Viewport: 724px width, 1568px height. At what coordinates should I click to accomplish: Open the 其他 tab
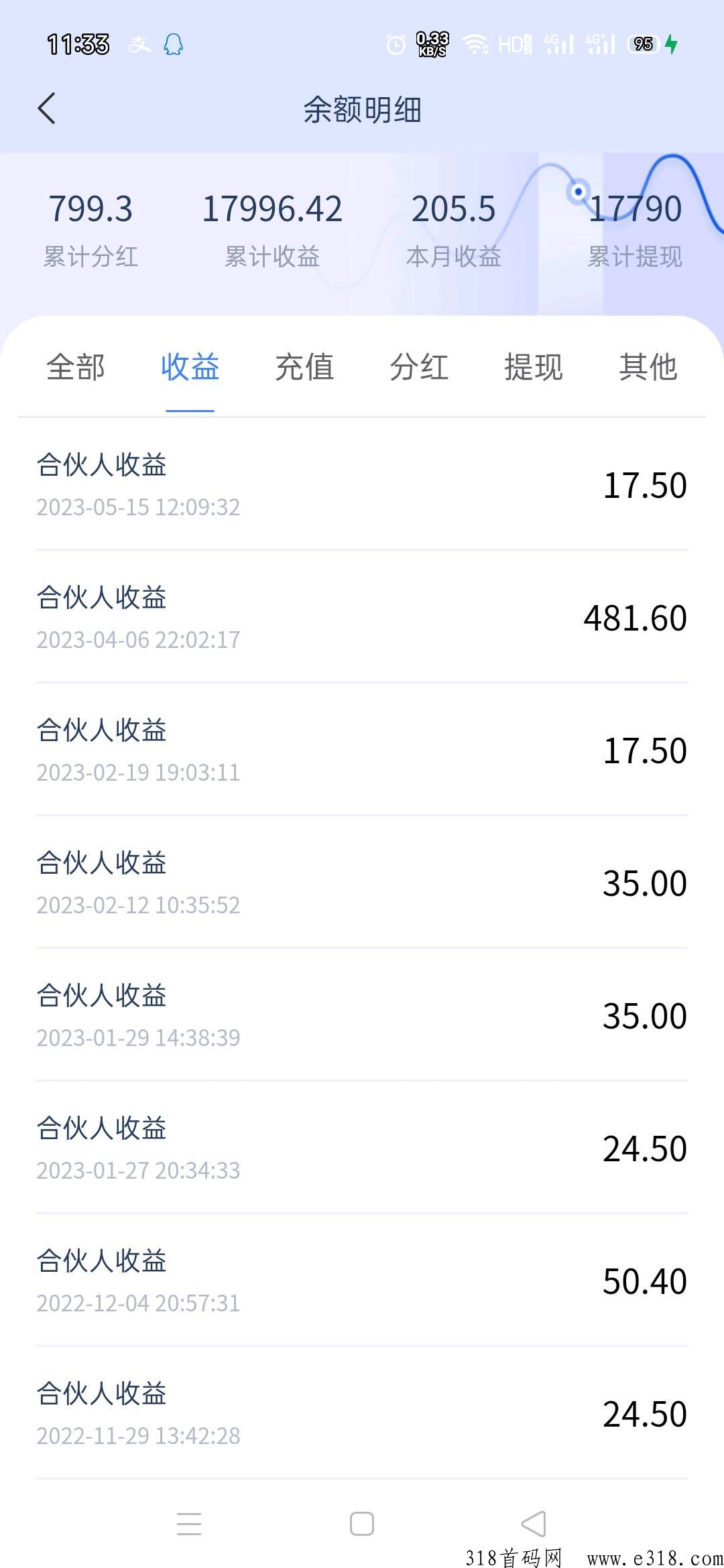point(648,367)
